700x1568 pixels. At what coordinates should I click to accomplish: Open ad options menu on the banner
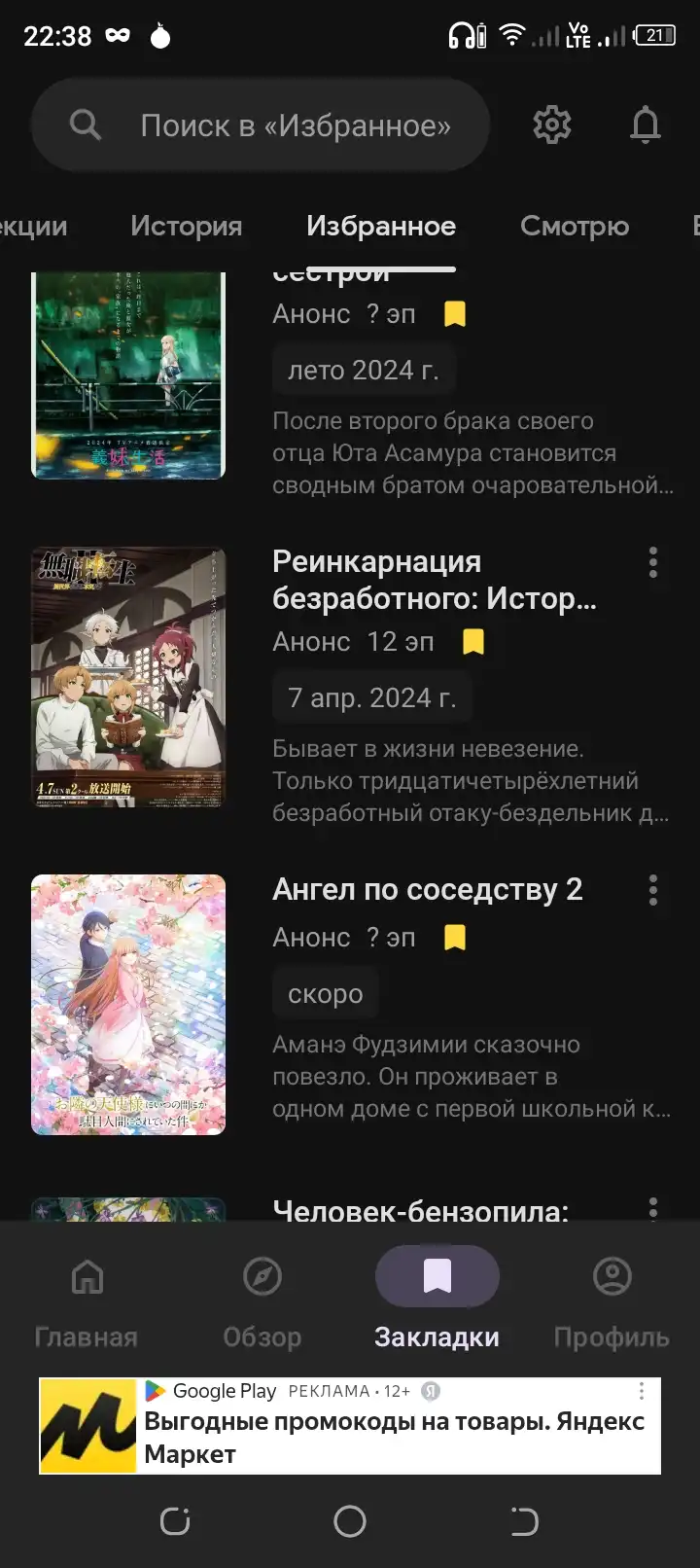pos(641,1391)
